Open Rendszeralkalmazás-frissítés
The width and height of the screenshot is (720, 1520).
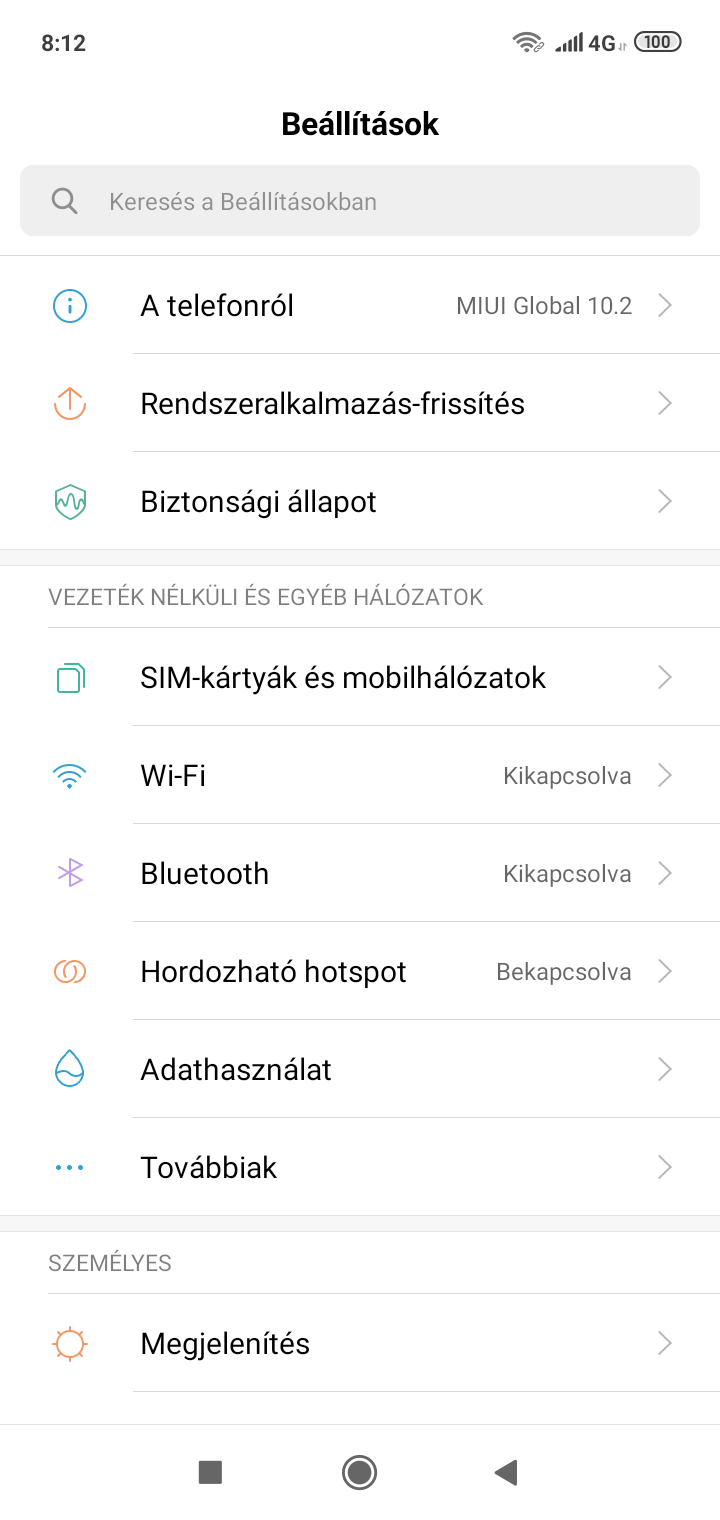[360, 404]
